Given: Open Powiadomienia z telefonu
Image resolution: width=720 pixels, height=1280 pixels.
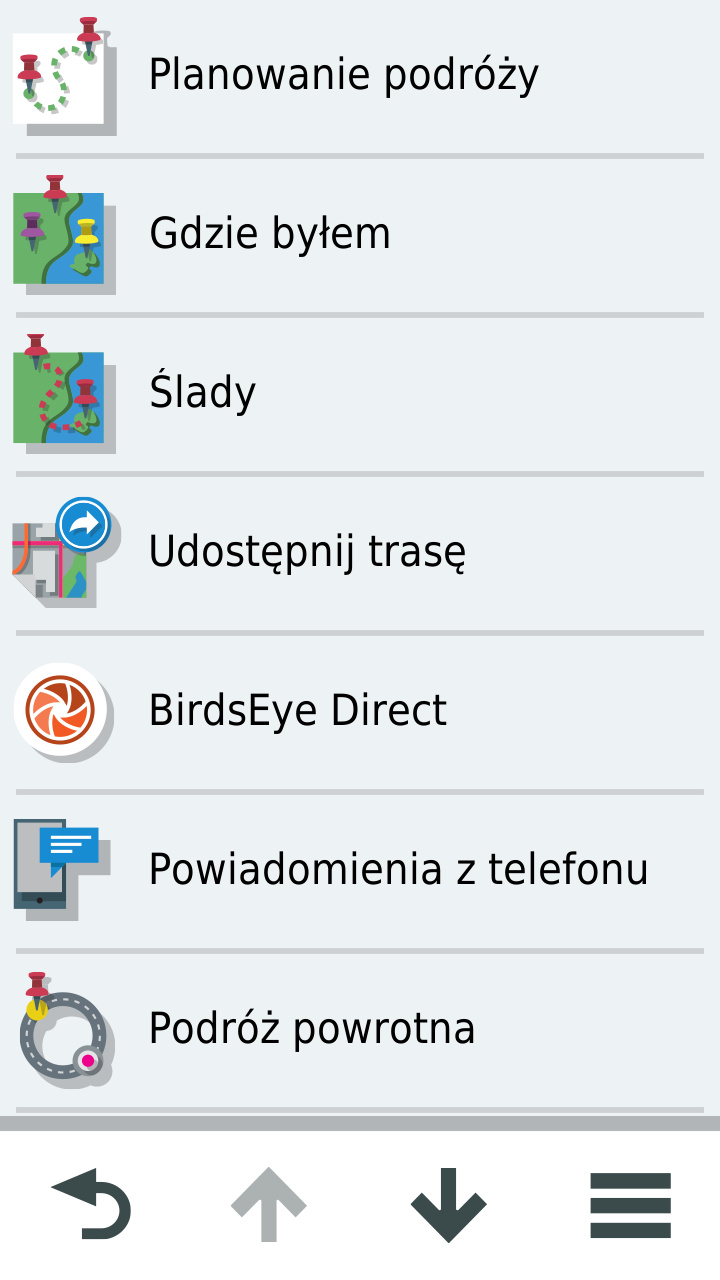Looking at the screenshot, I should click(x=398, y=869).
